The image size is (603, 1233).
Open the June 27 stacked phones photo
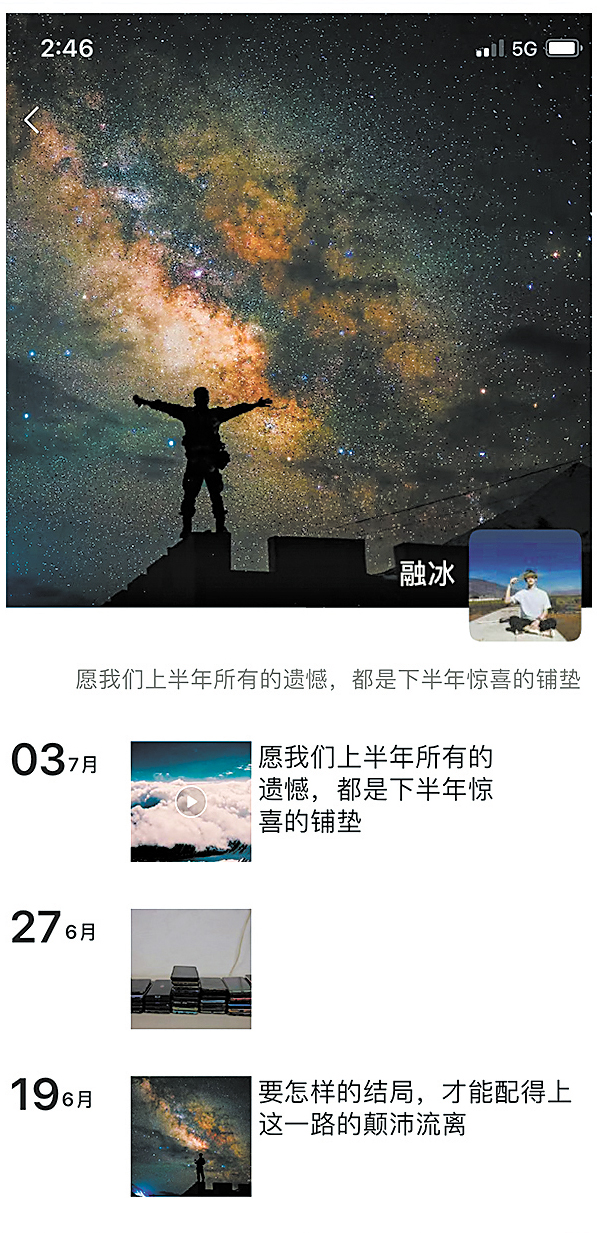tap(190, 968)
